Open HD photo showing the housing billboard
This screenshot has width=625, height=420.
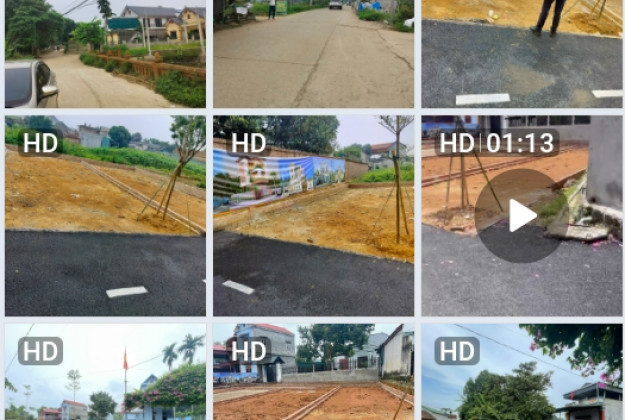313,215
